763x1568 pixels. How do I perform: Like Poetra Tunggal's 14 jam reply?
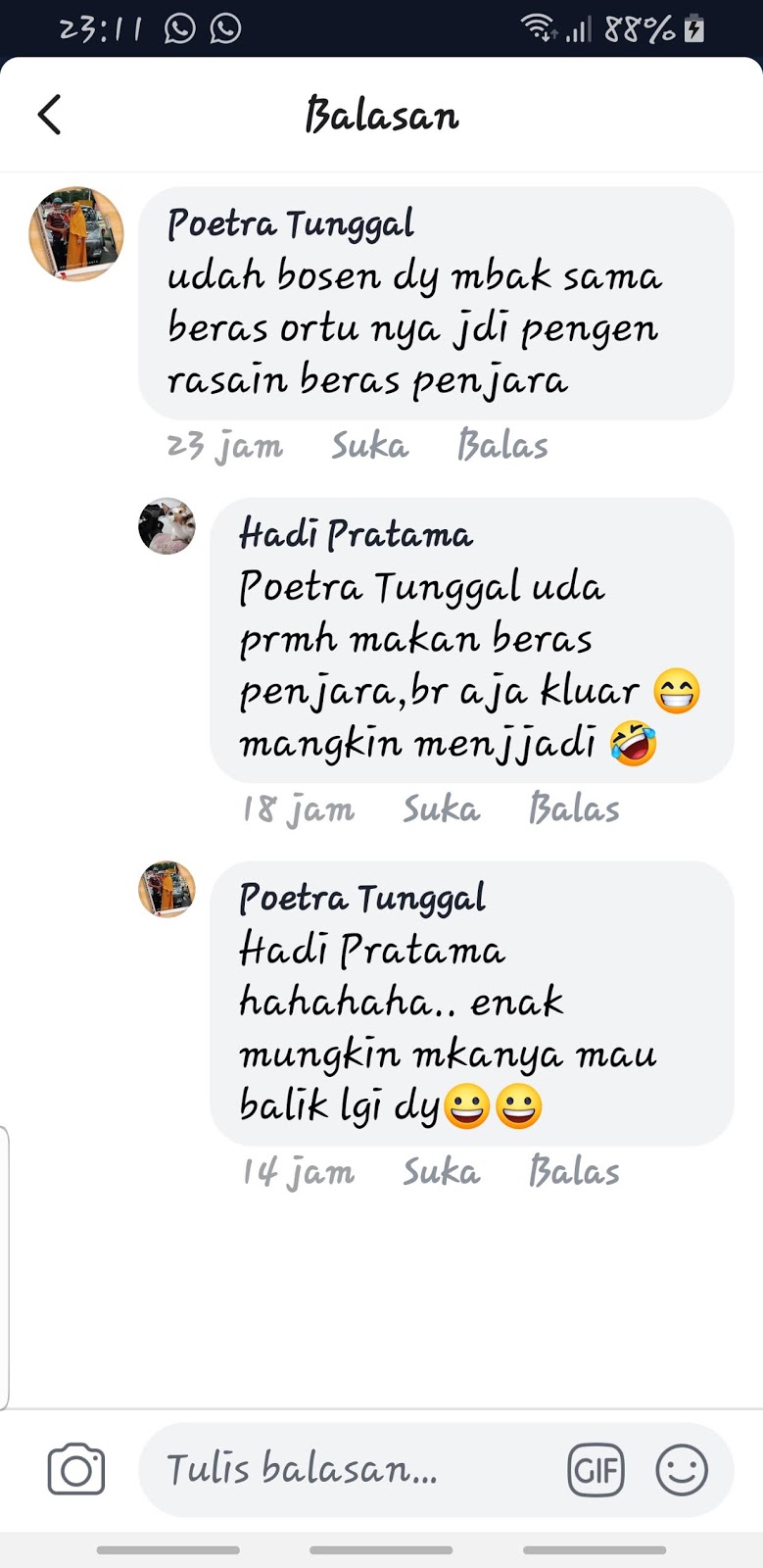(x=442, y=1172)
